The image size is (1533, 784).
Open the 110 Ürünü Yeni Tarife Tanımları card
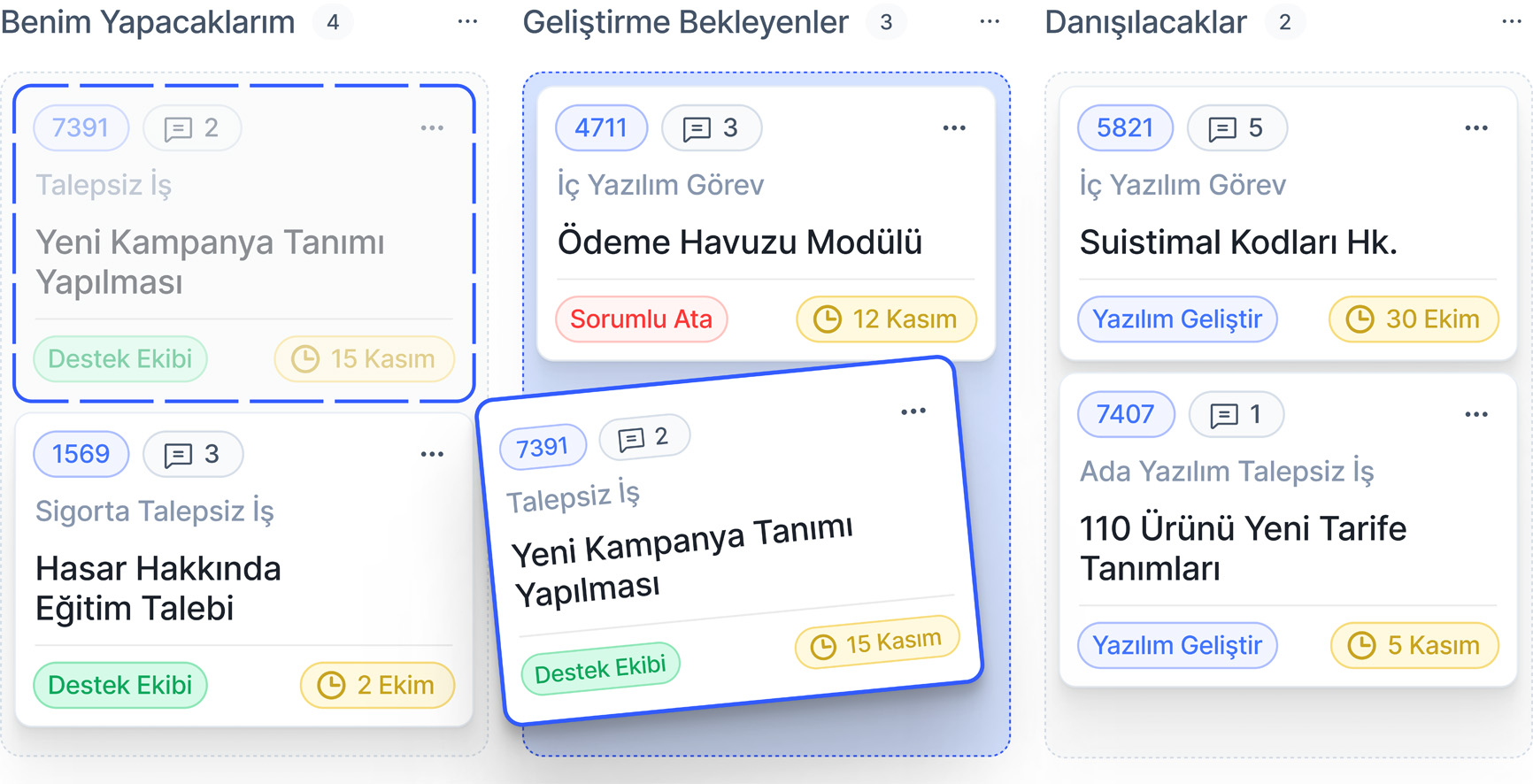(x=1243, y=548)
